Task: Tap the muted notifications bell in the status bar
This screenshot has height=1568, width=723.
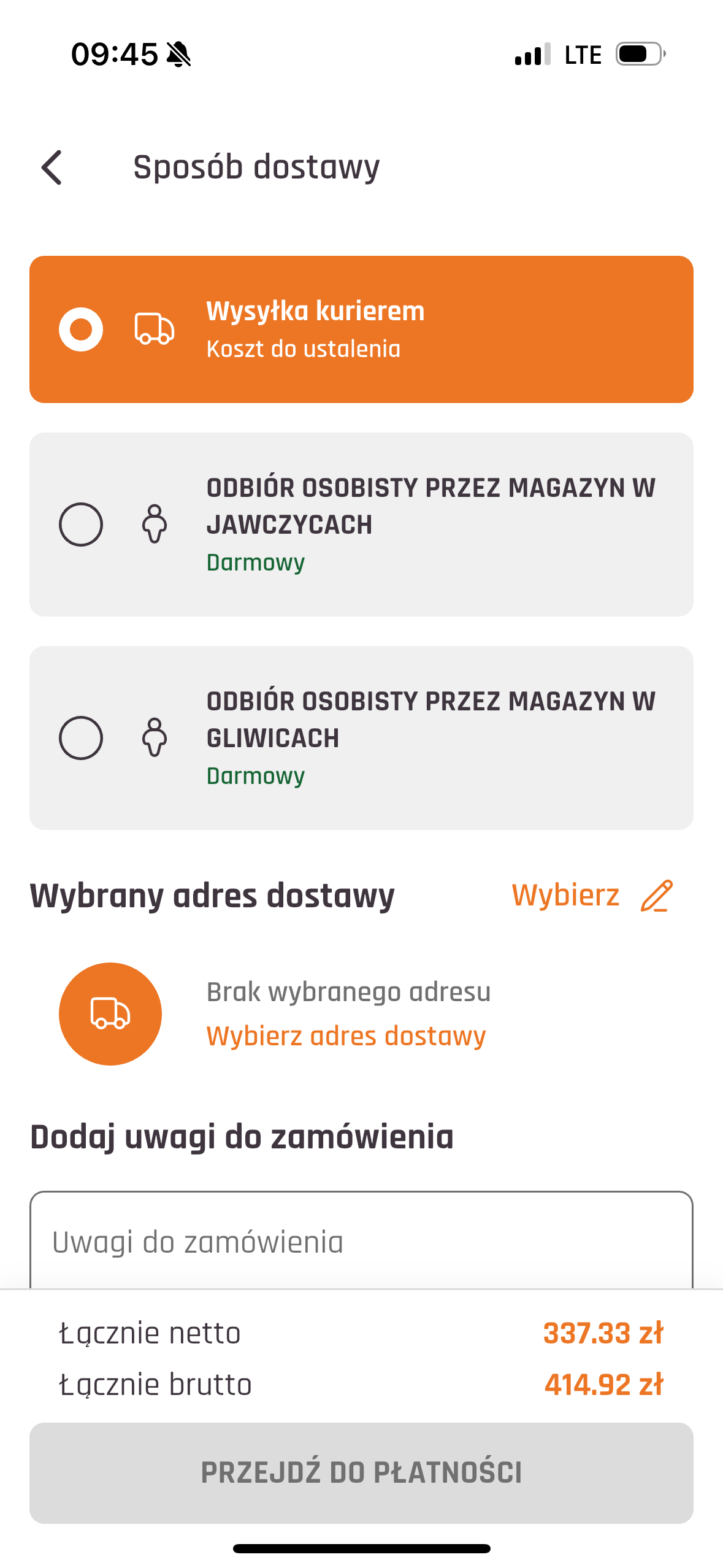Action: tap(177, 55)
